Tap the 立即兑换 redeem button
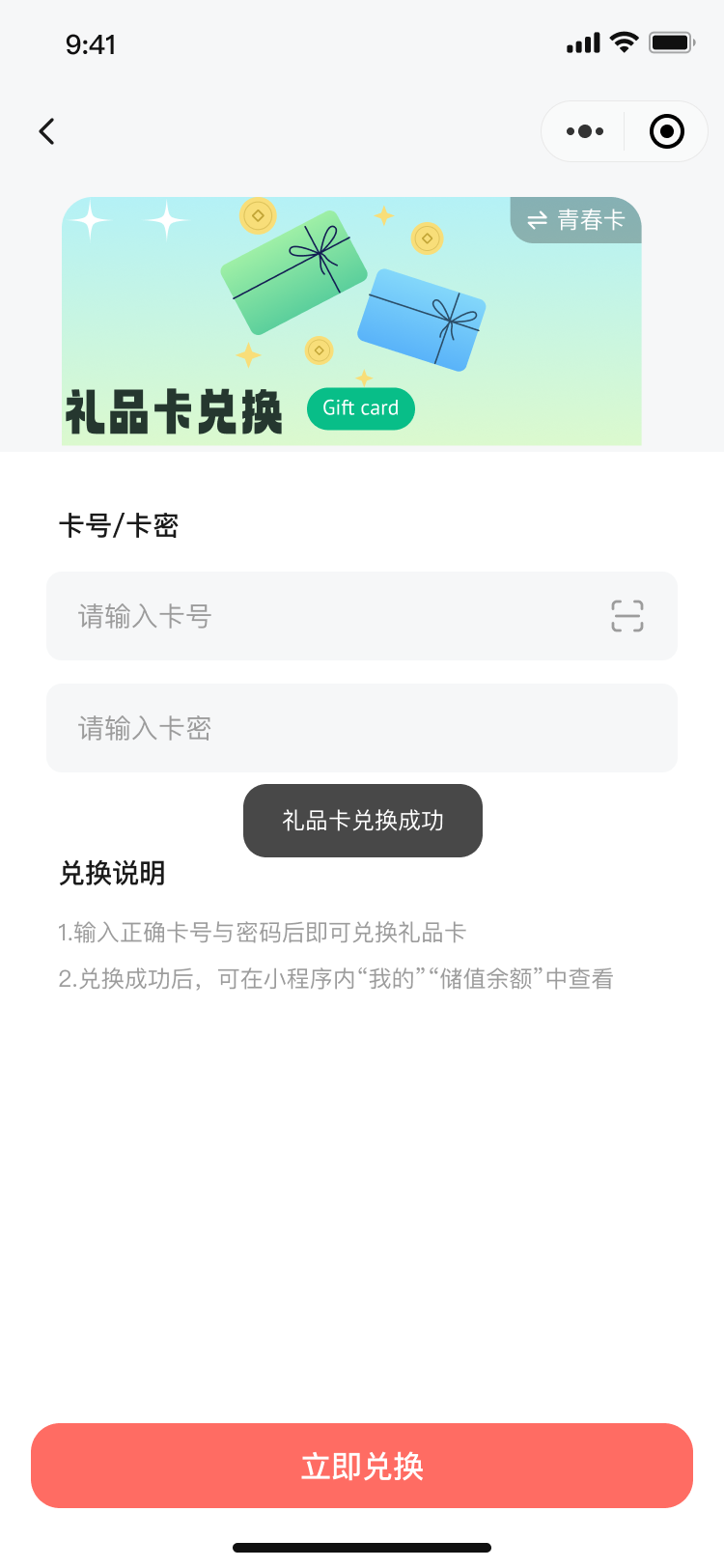The height and width of the screenshot is (1568, 724). tap(362, 1466)
